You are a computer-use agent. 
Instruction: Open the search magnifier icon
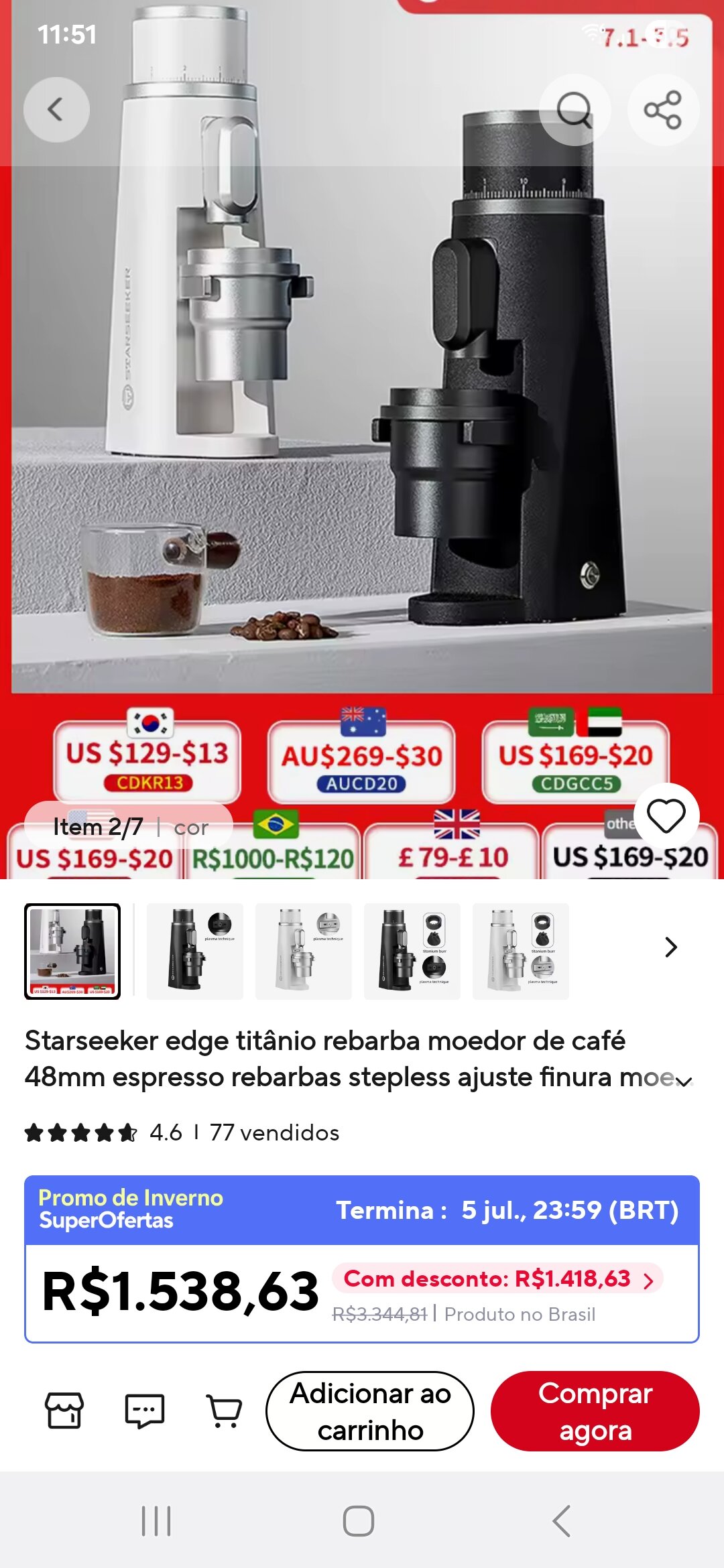(575, 110)
